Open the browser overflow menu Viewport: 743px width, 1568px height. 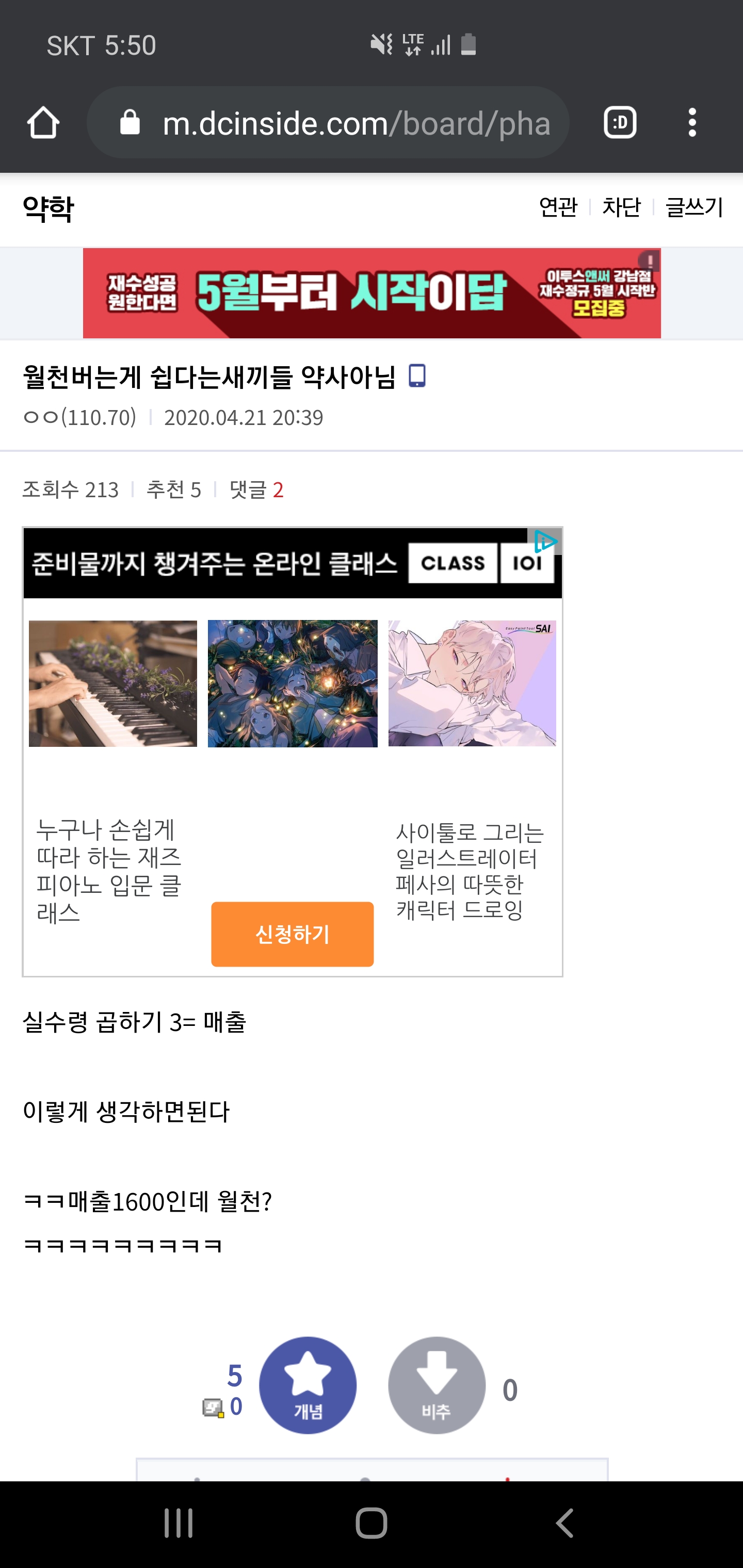click(x=692, y=123)
